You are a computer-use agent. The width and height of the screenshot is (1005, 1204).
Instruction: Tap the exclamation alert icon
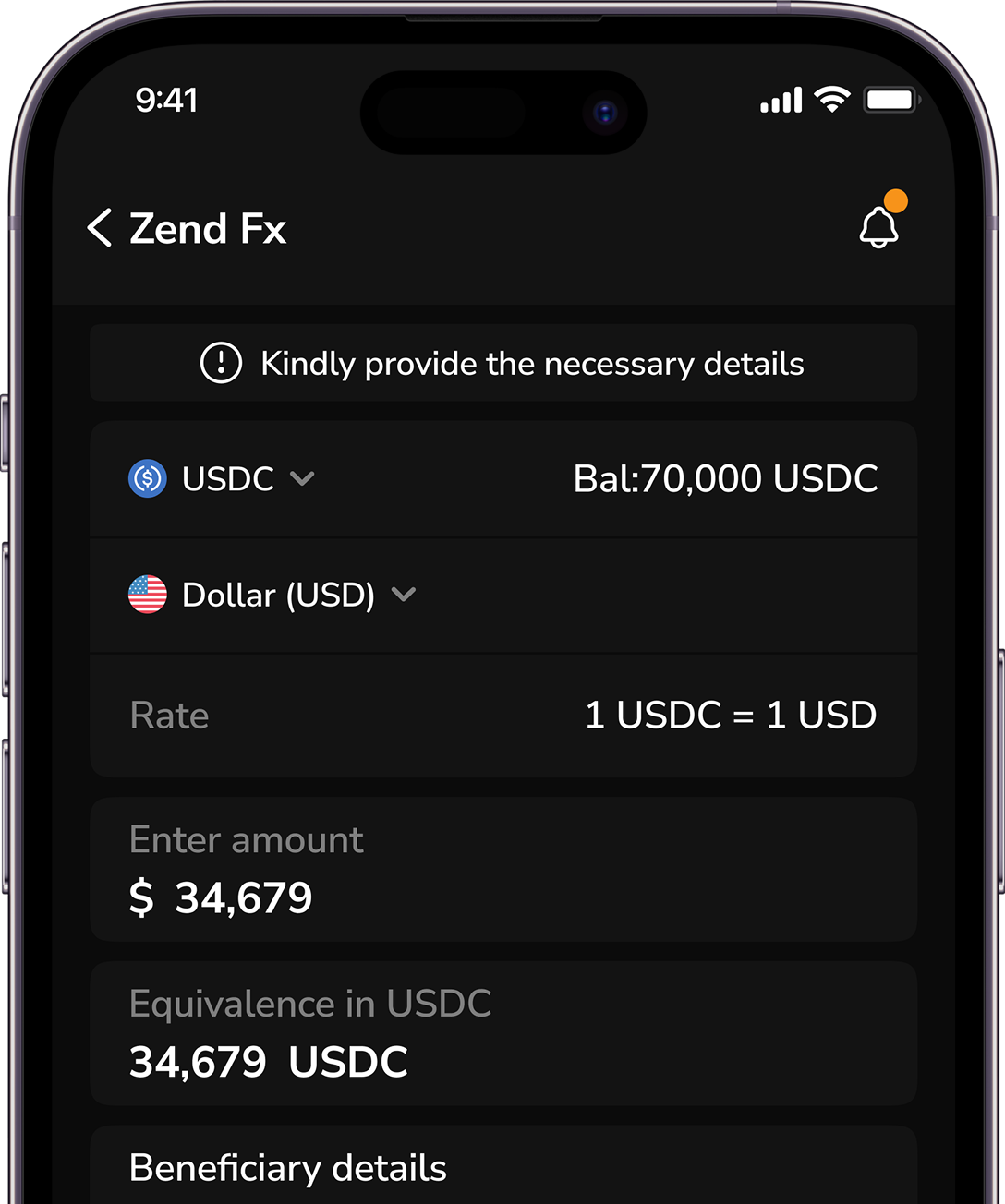tap(220, 363)
